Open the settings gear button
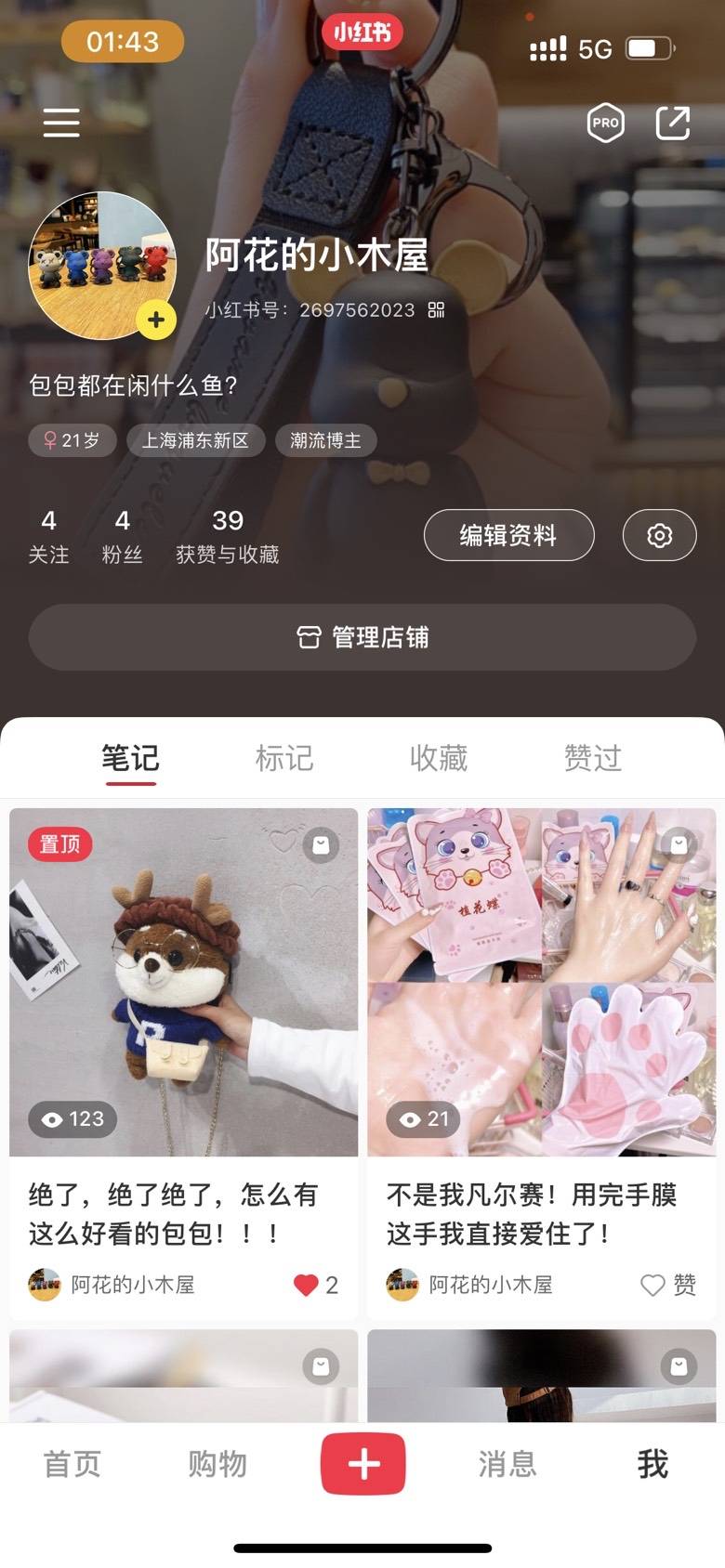Screen dimensions: 725x1568 (x=659, y=535)
